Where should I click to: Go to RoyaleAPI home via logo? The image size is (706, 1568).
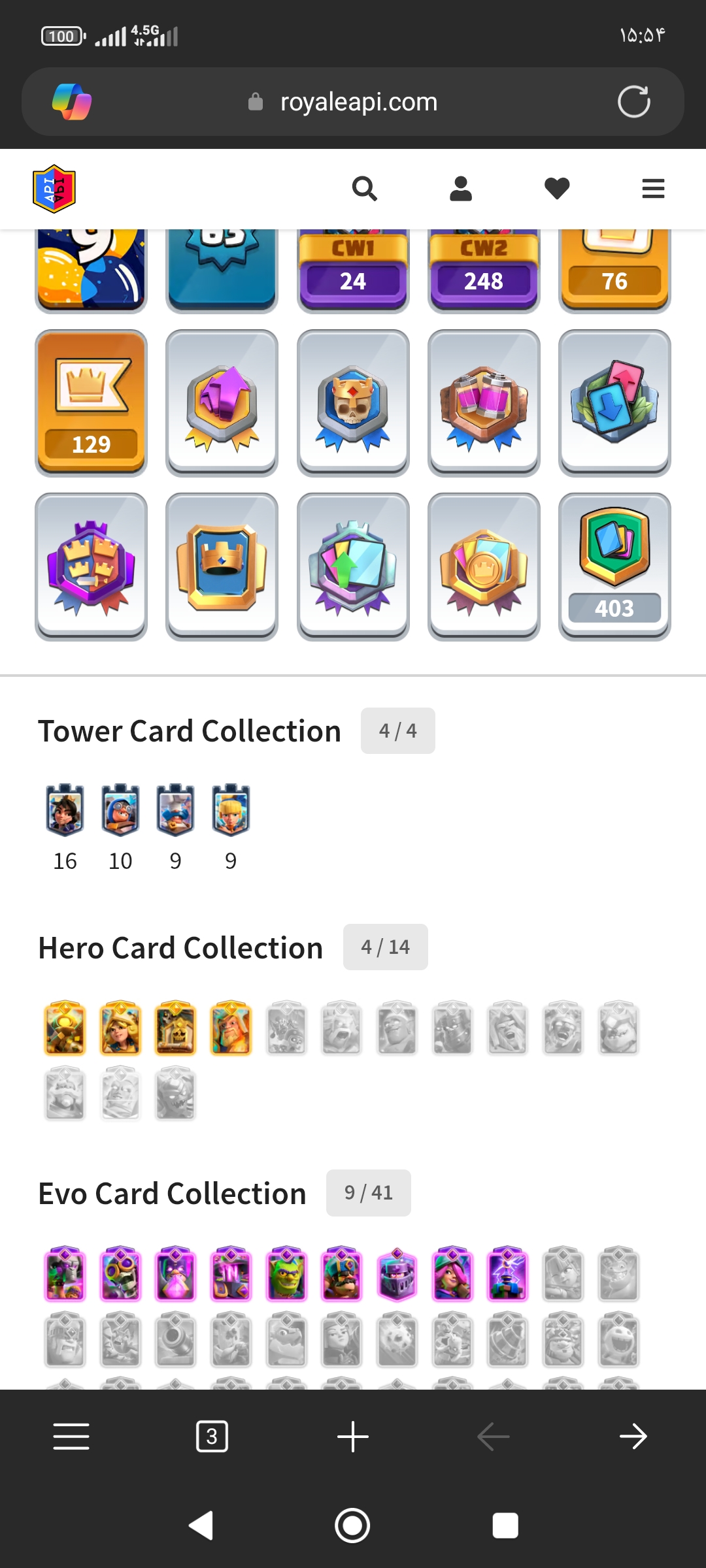tap(54, 189)
